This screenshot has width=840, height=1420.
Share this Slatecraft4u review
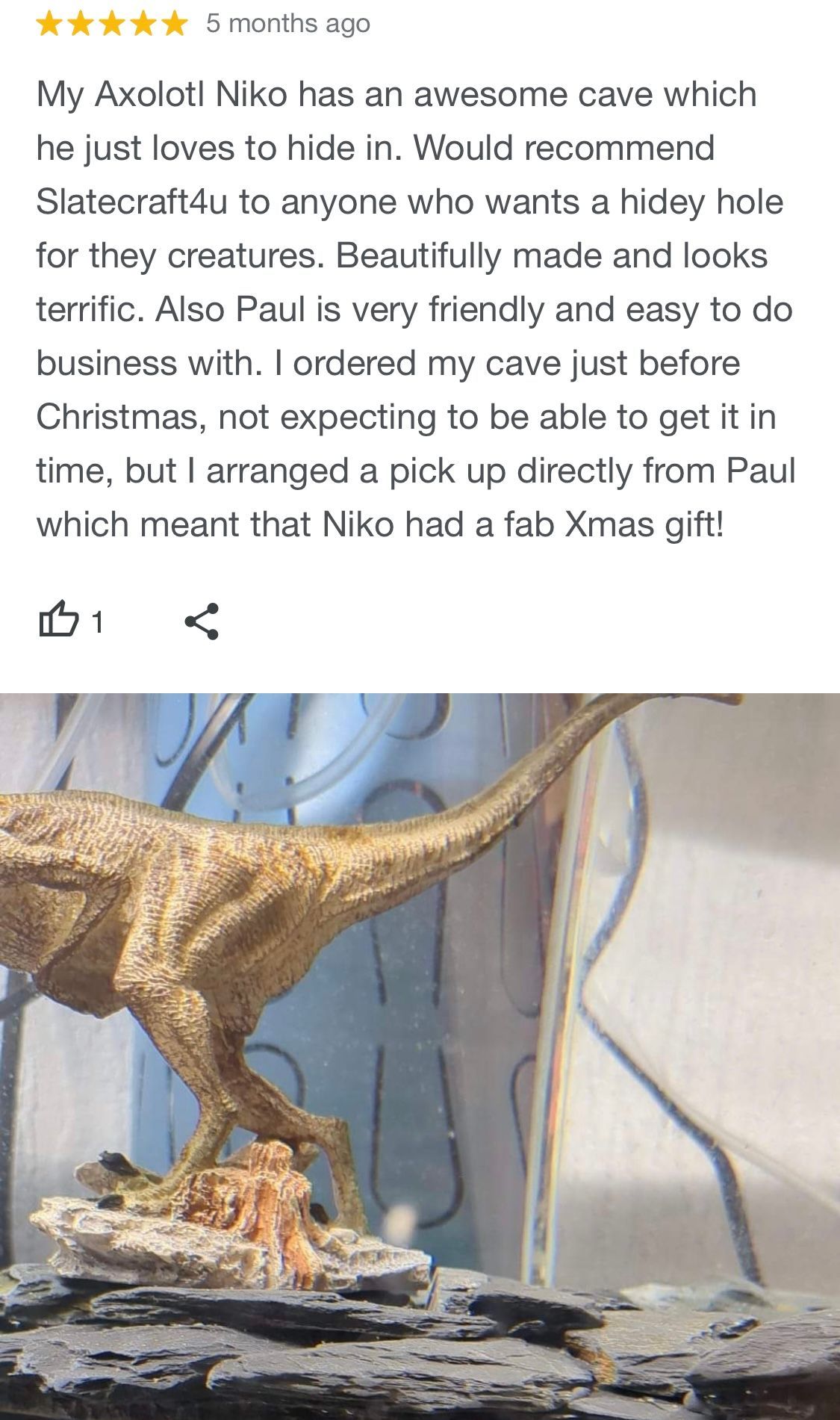[x=202, y=621]
